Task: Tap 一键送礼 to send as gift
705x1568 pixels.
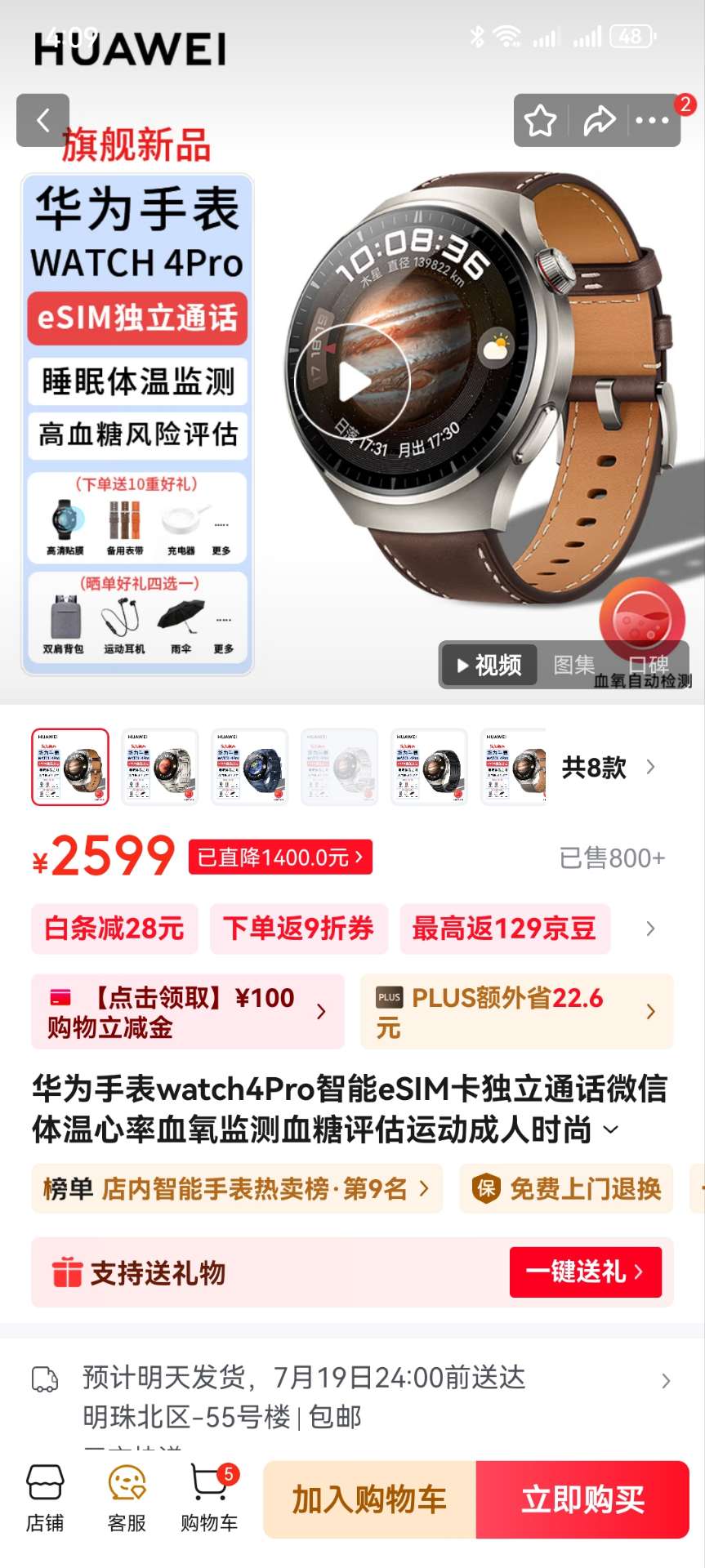Action: [x=585, y=1272]
